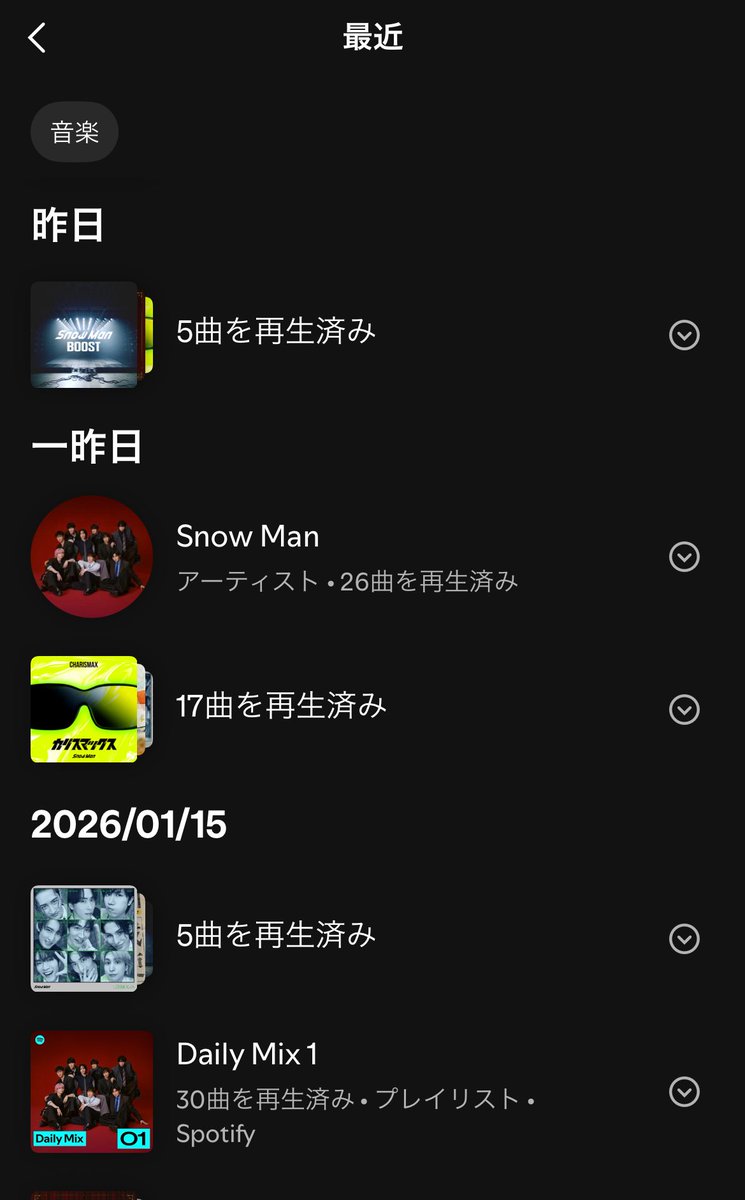Expand 2026/01/15's 5曲を再生済み entry
The image size is (745, 1200).
click(684, 938)
